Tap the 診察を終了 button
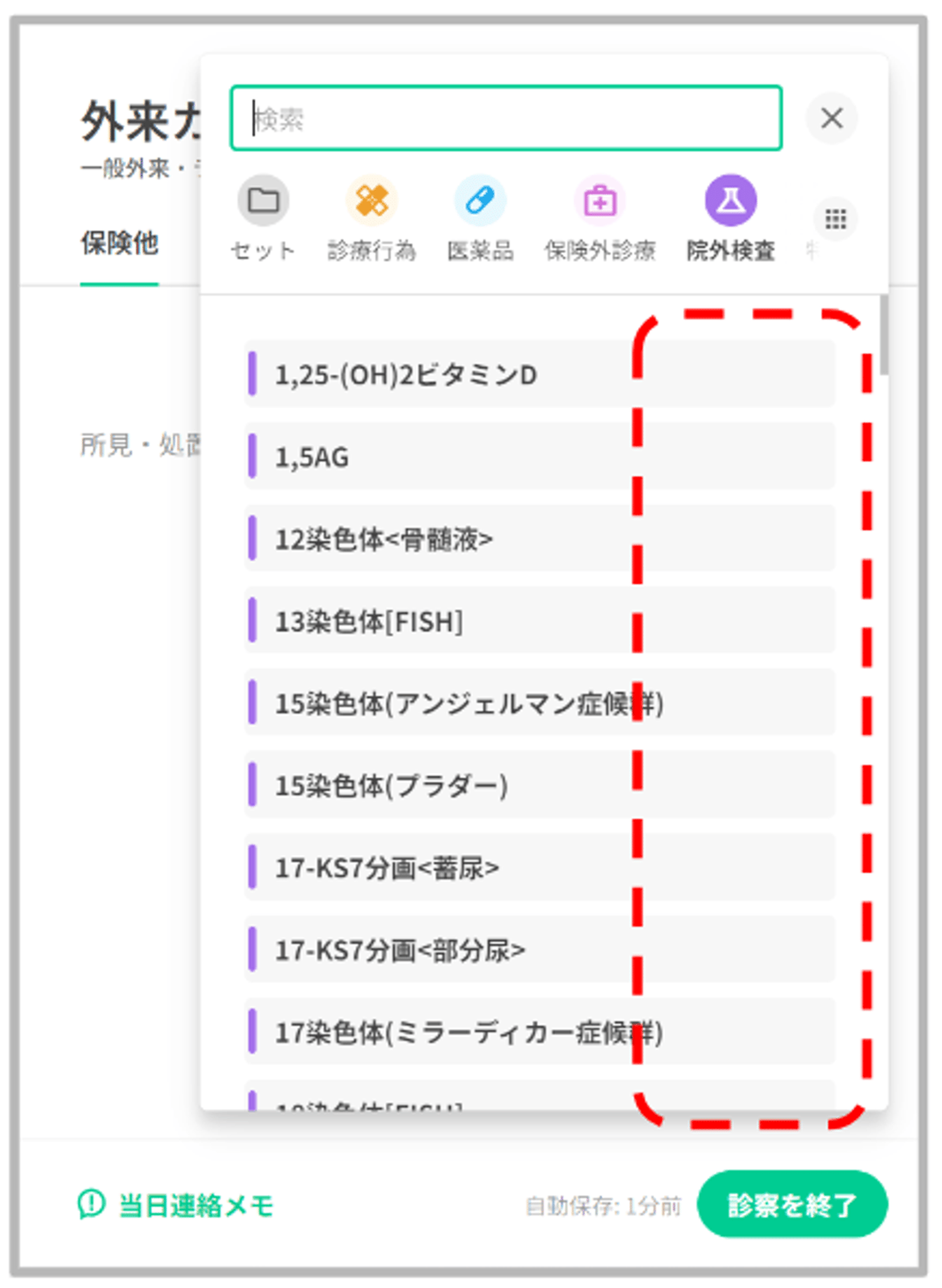 (x=791, y=1205)
